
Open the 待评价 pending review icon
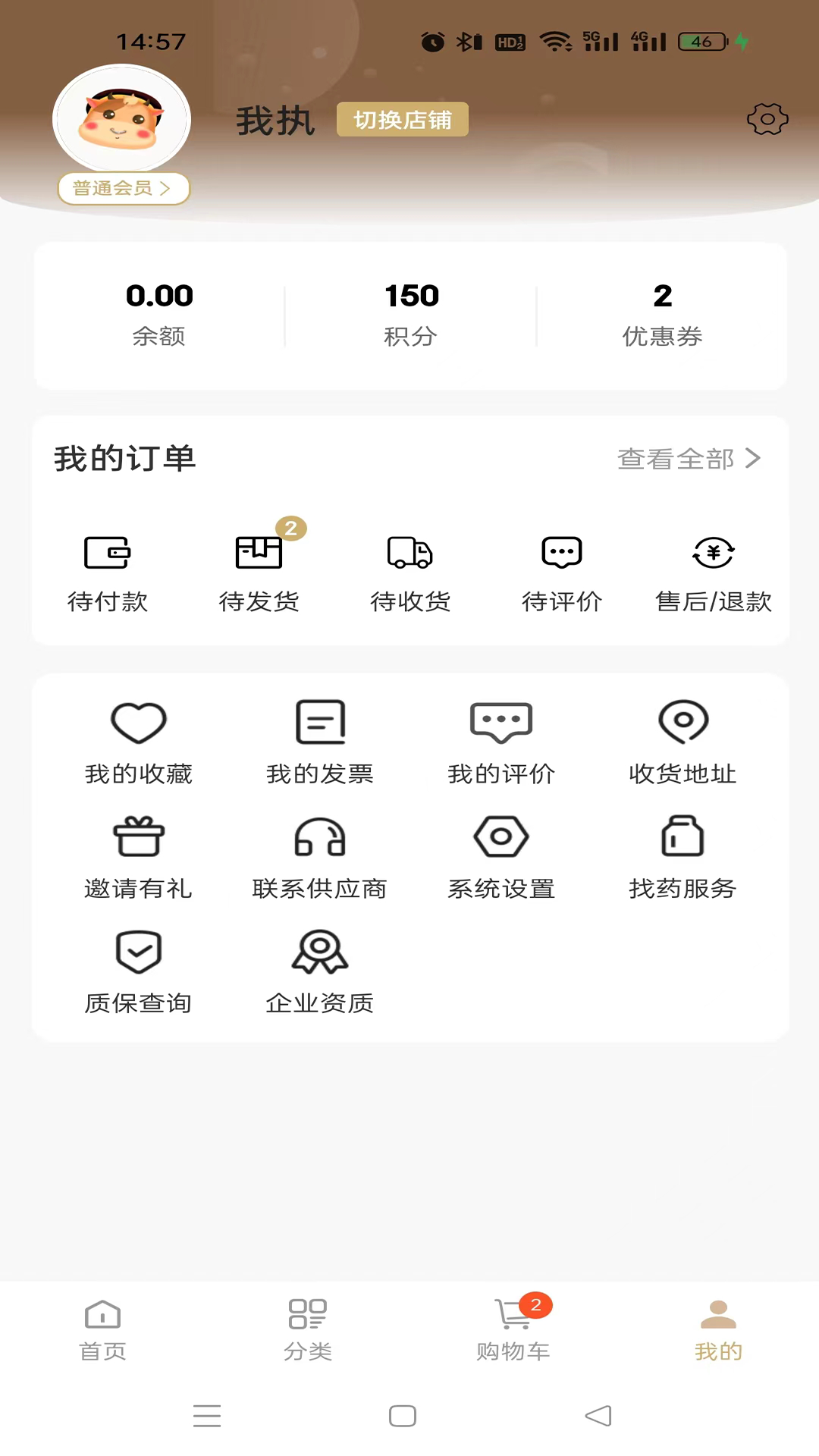pyautogui.click(x=562, y=570)
